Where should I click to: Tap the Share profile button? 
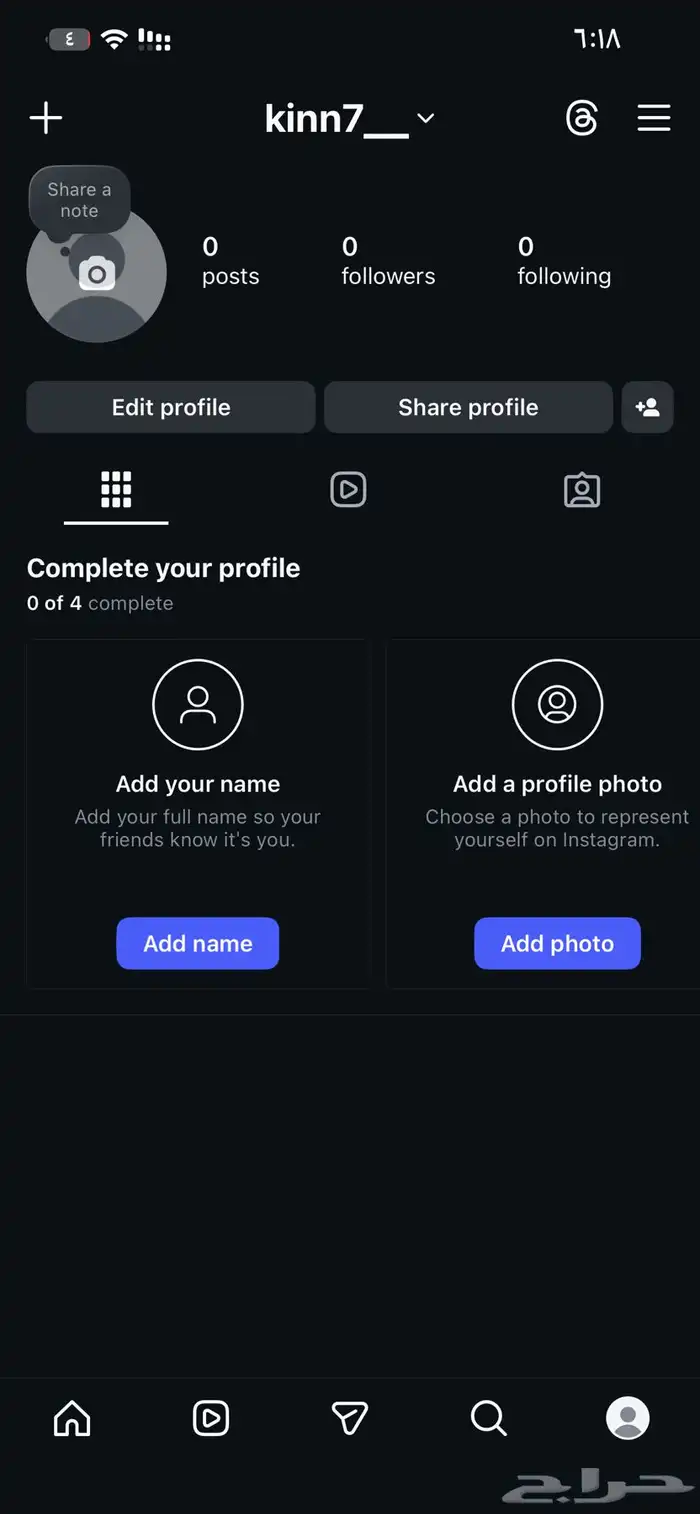point(468,407)
